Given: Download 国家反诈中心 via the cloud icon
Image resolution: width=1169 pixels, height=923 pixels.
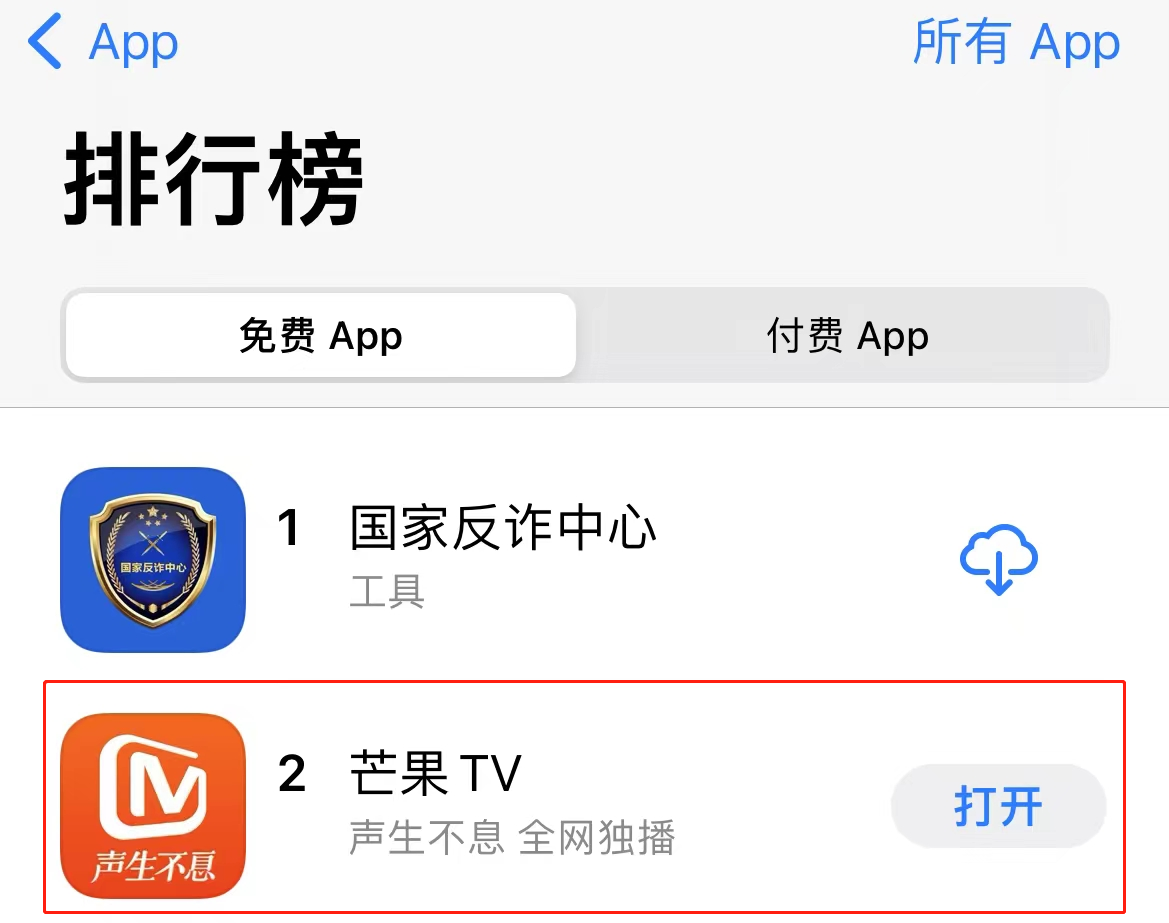Looking at the screenshot, I should coord(998,558).
